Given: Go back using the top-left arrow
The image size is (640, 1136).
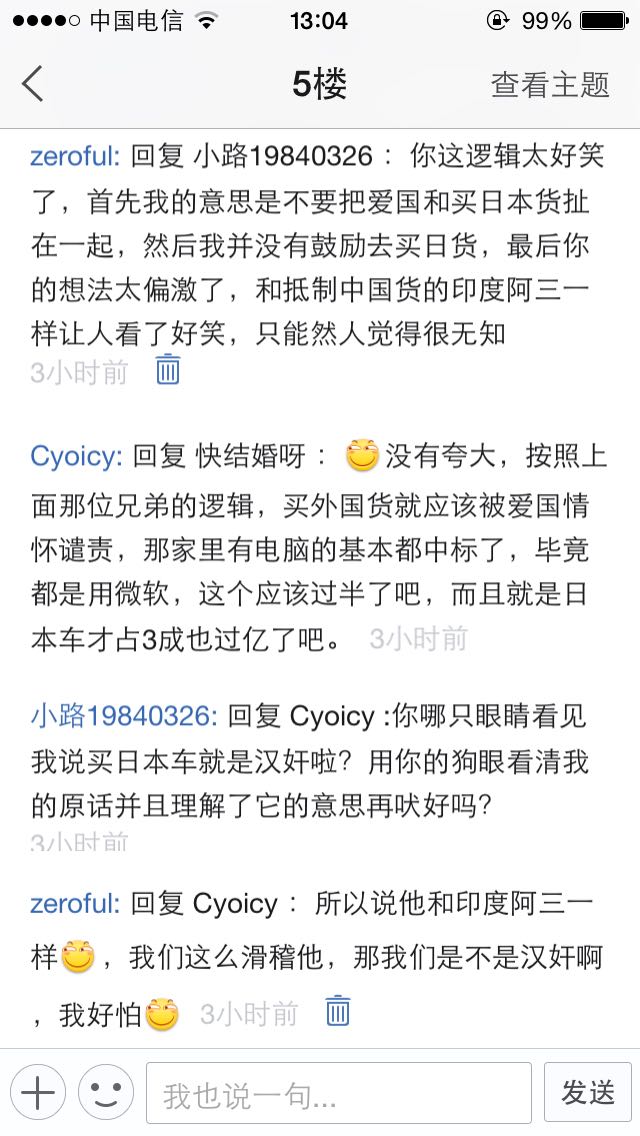Looking at the screenshot, I should (x=33, y=84).
